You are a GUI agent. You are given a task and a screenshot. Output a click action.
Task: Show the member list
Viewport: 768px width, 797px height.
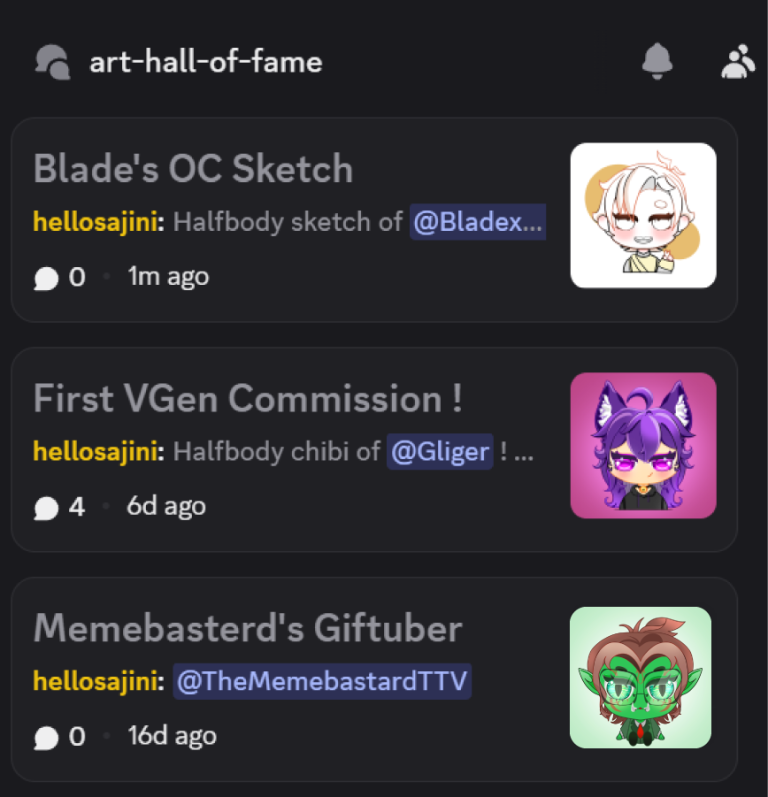tap(738, 62)
